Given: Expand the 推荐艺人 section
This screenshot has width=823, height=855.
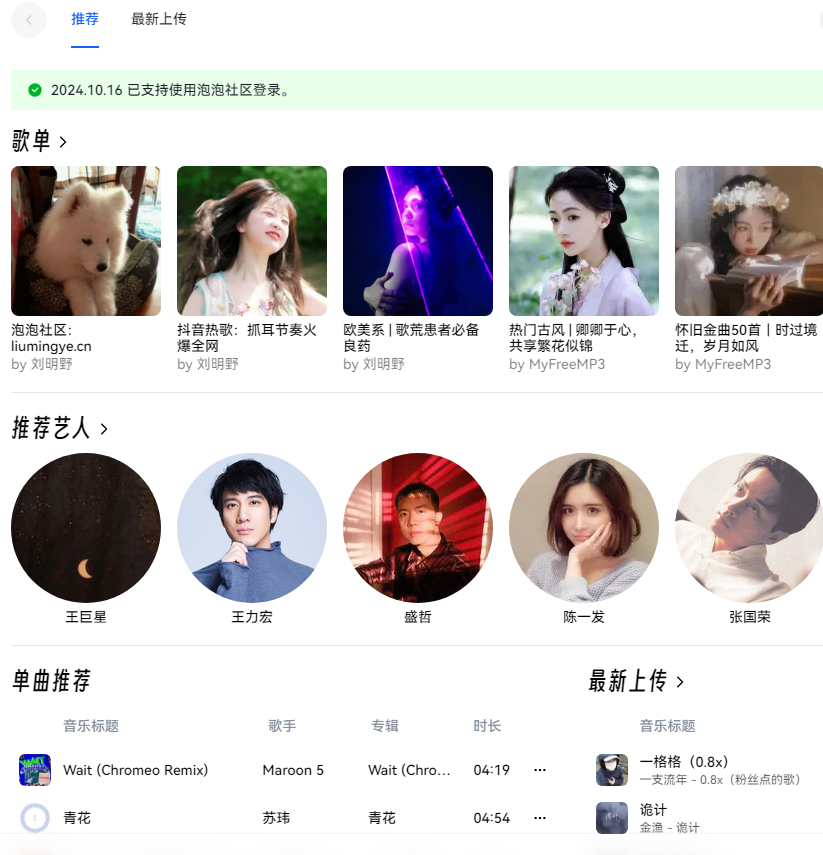Looking at the screenshot, I should (60, 428).
